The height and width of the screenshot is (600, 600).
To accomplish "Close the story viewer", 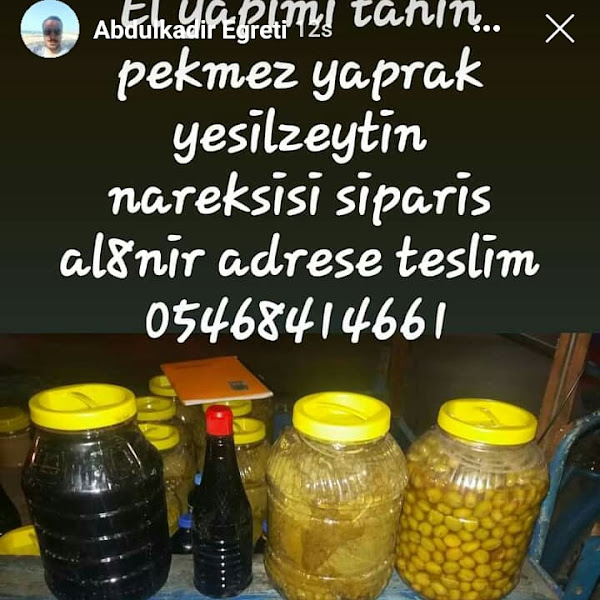I will 559,29.
